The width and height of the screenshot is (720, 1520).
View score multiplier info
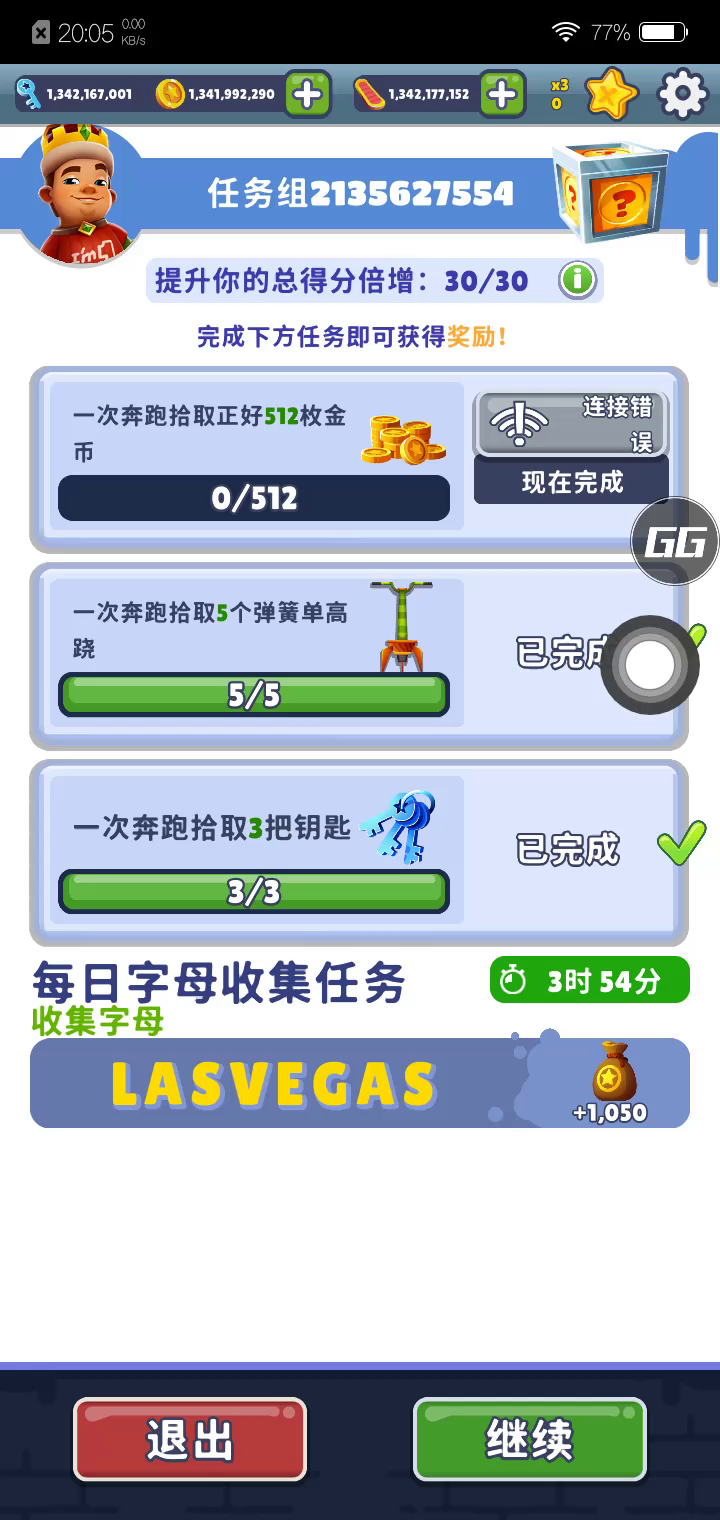pyautogui.click(x=577, y=281)
